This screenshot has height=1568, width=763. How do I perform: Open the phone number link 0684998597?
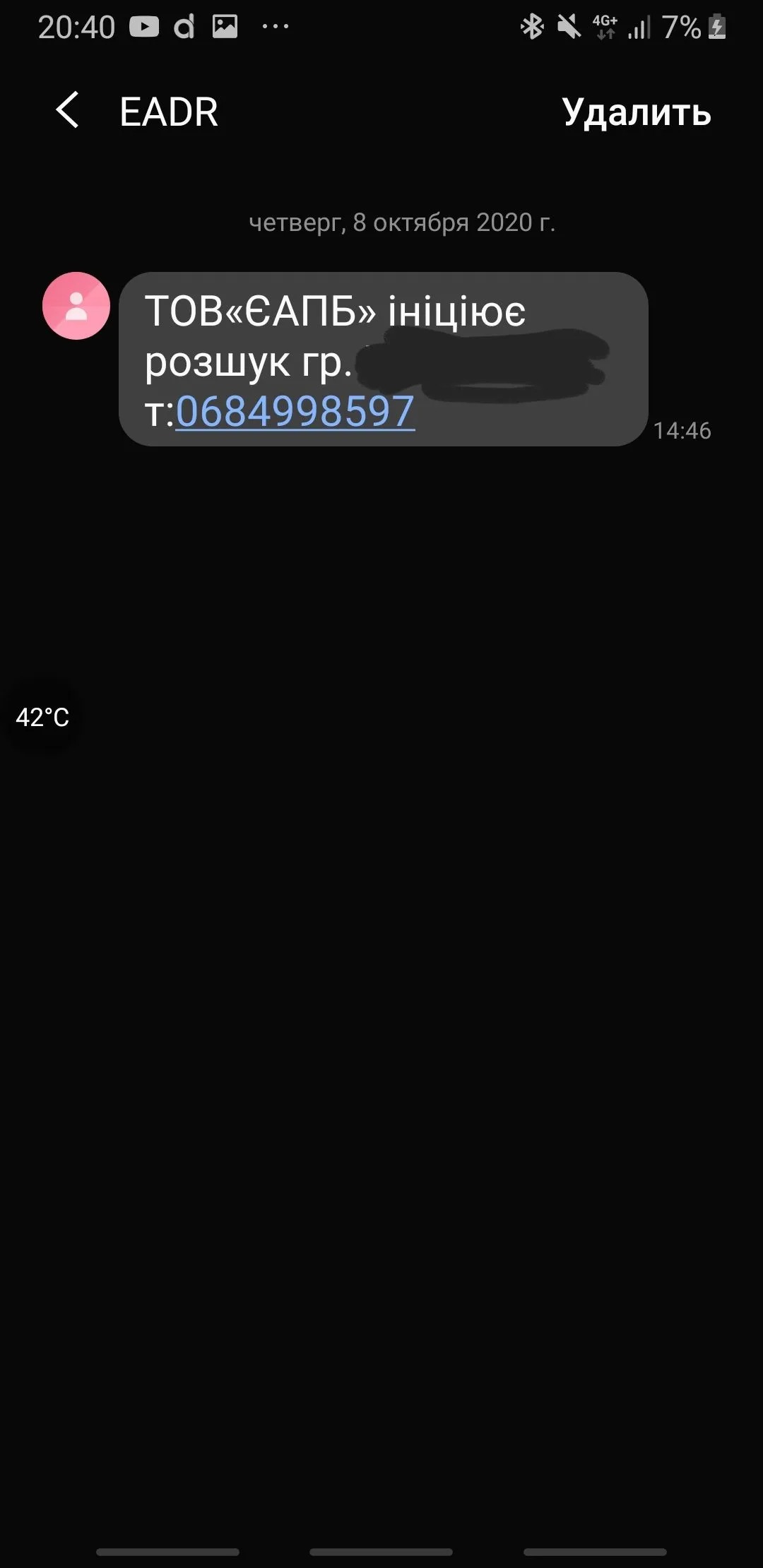(x=295, y=412)
